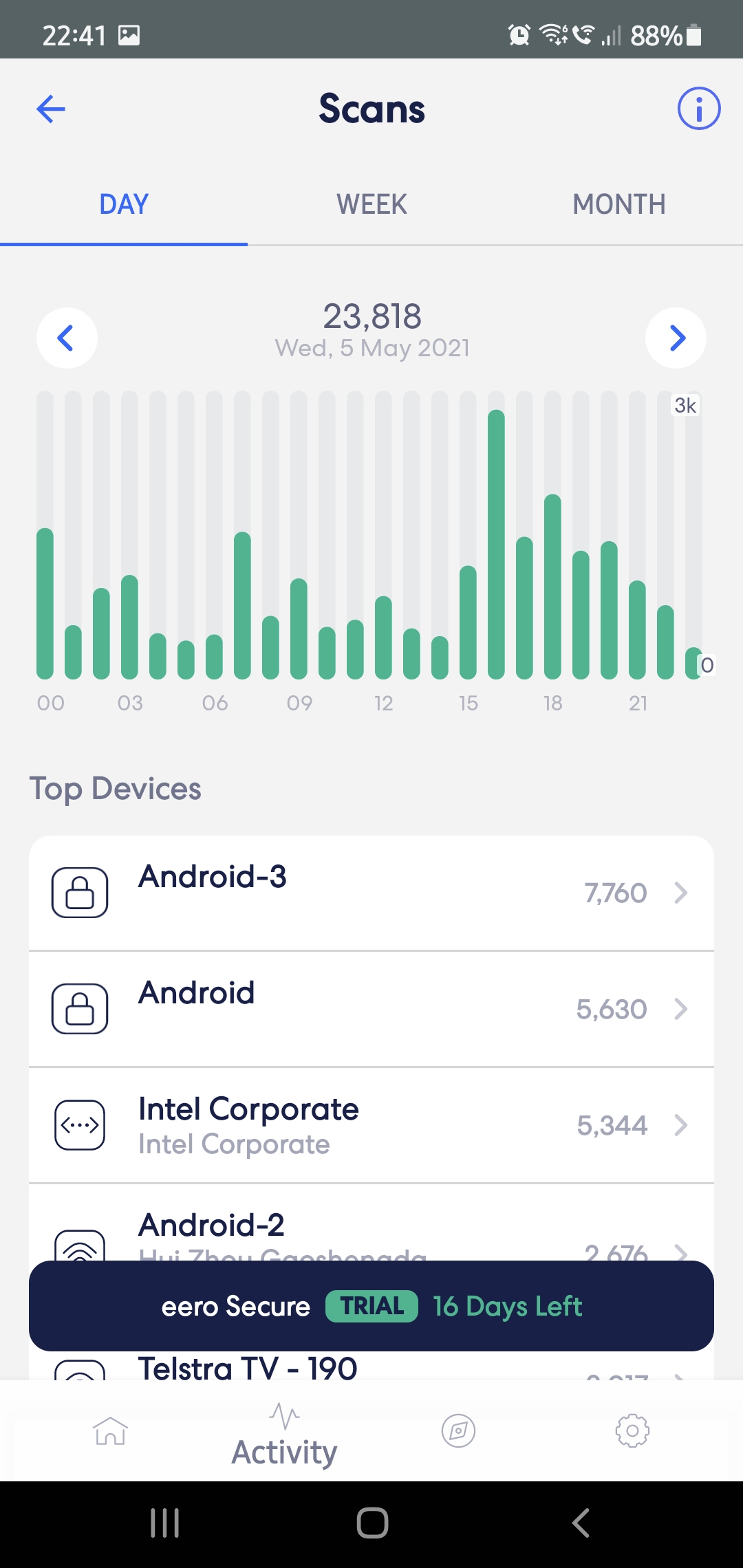Viewport: 743px width, 1568px height.
Task: Switch to the WEEK tab
Action: point(371,204)
